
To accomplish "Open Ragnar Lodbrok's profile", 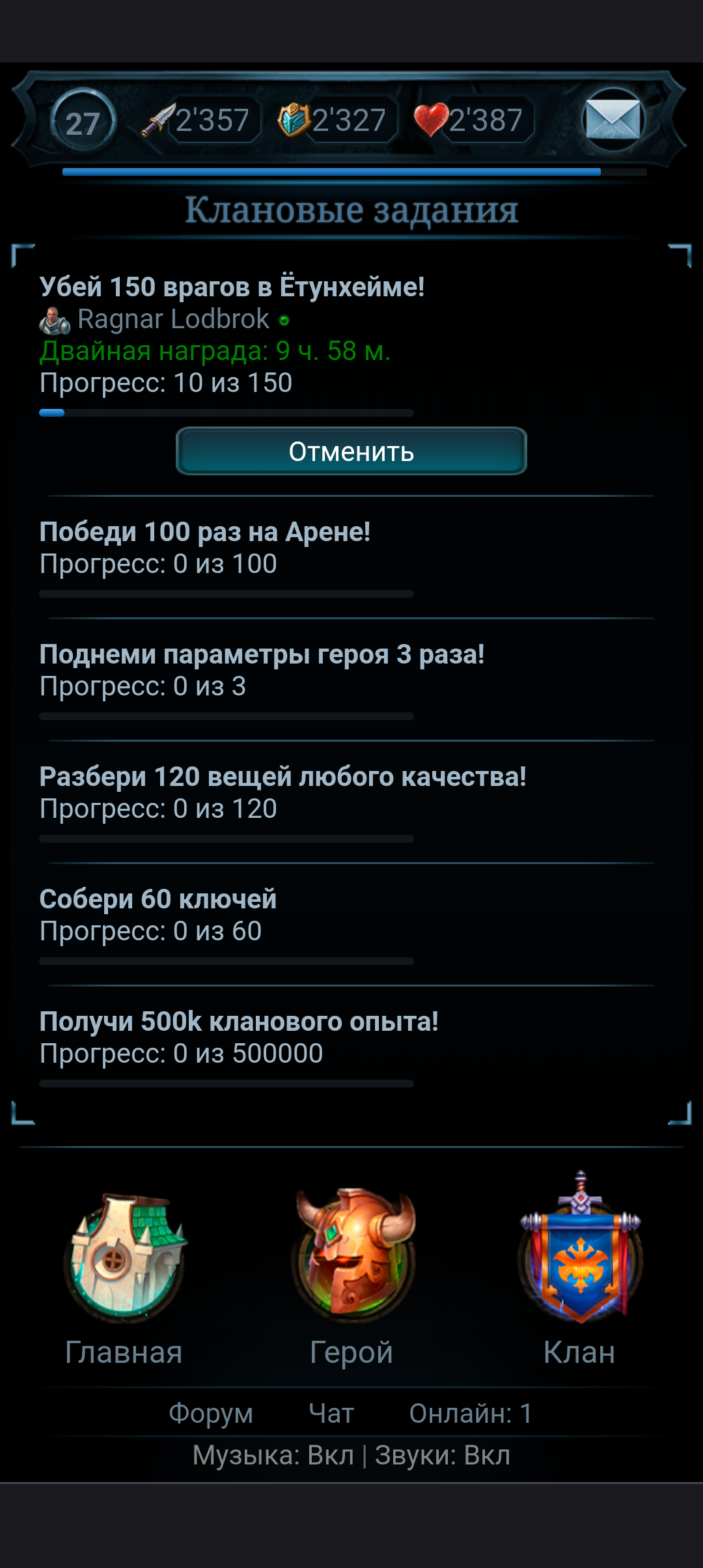I will pyautogui.click(x=173, y=319).
